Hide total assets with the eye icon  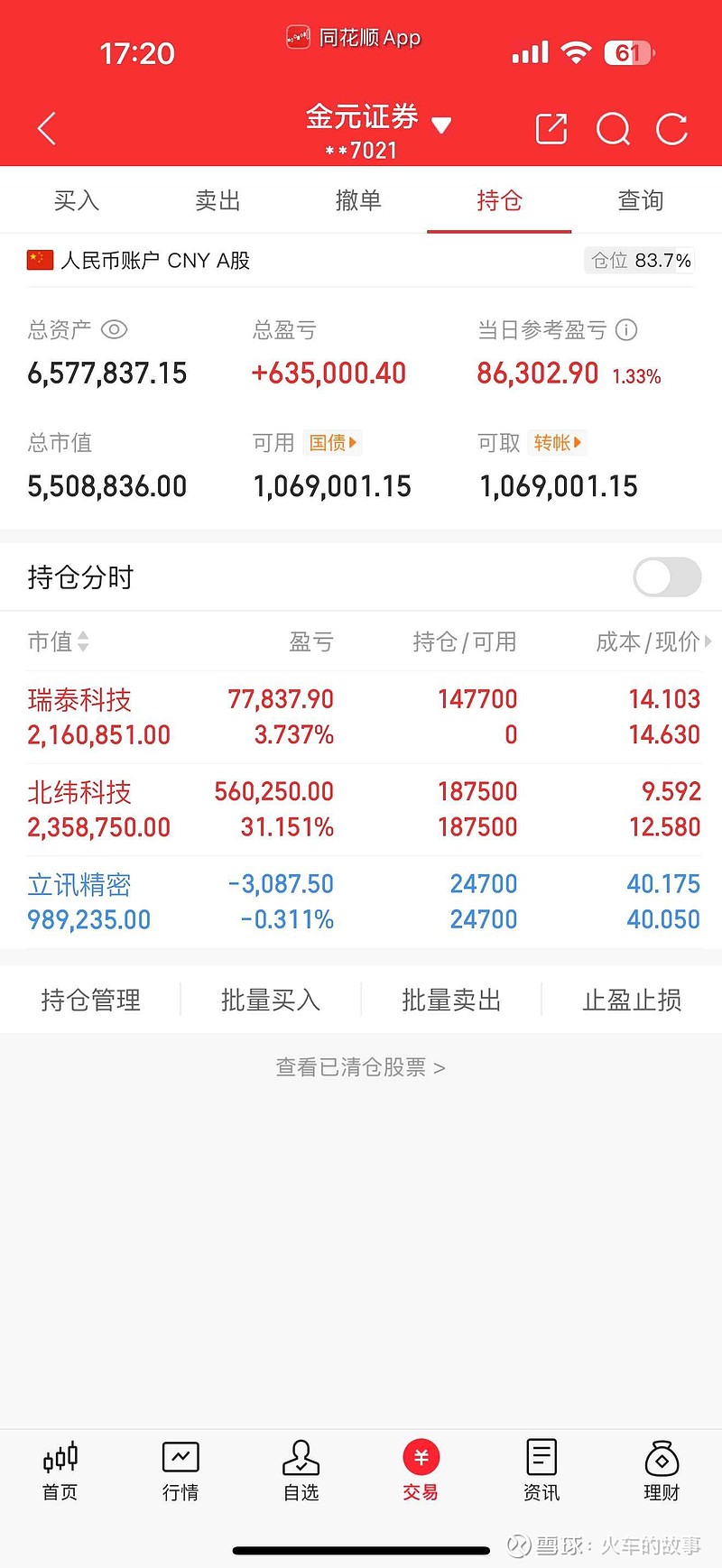tap(114, 330)
